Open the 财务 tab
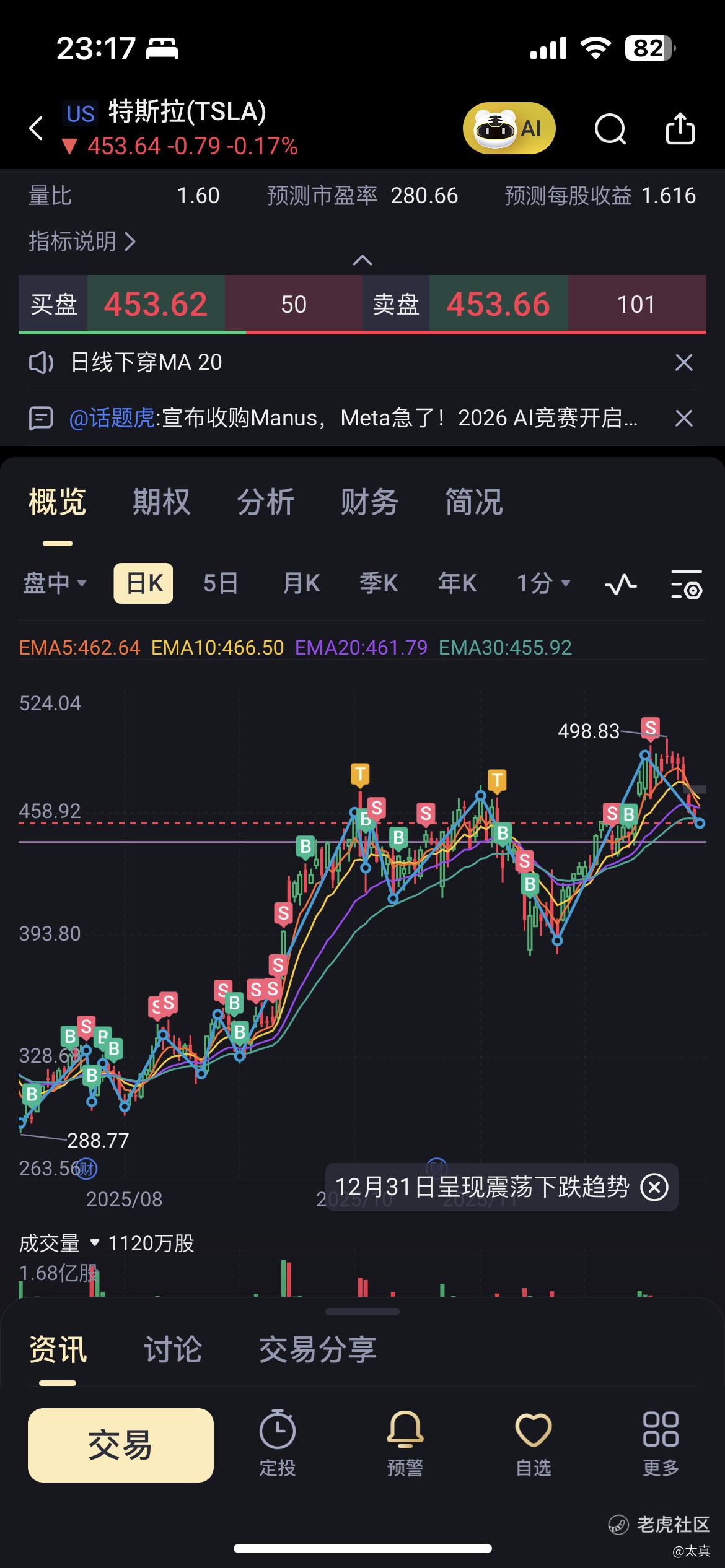The width and height of the screenshot is (725, 1568). click(x=369, y=502)
